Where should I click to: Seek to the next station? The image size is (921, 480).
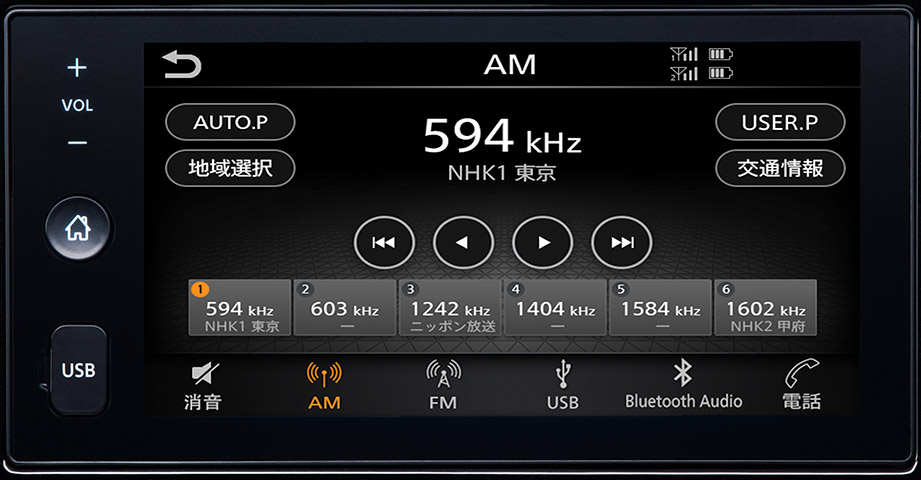pyautogui.click(x=621, y=242)
